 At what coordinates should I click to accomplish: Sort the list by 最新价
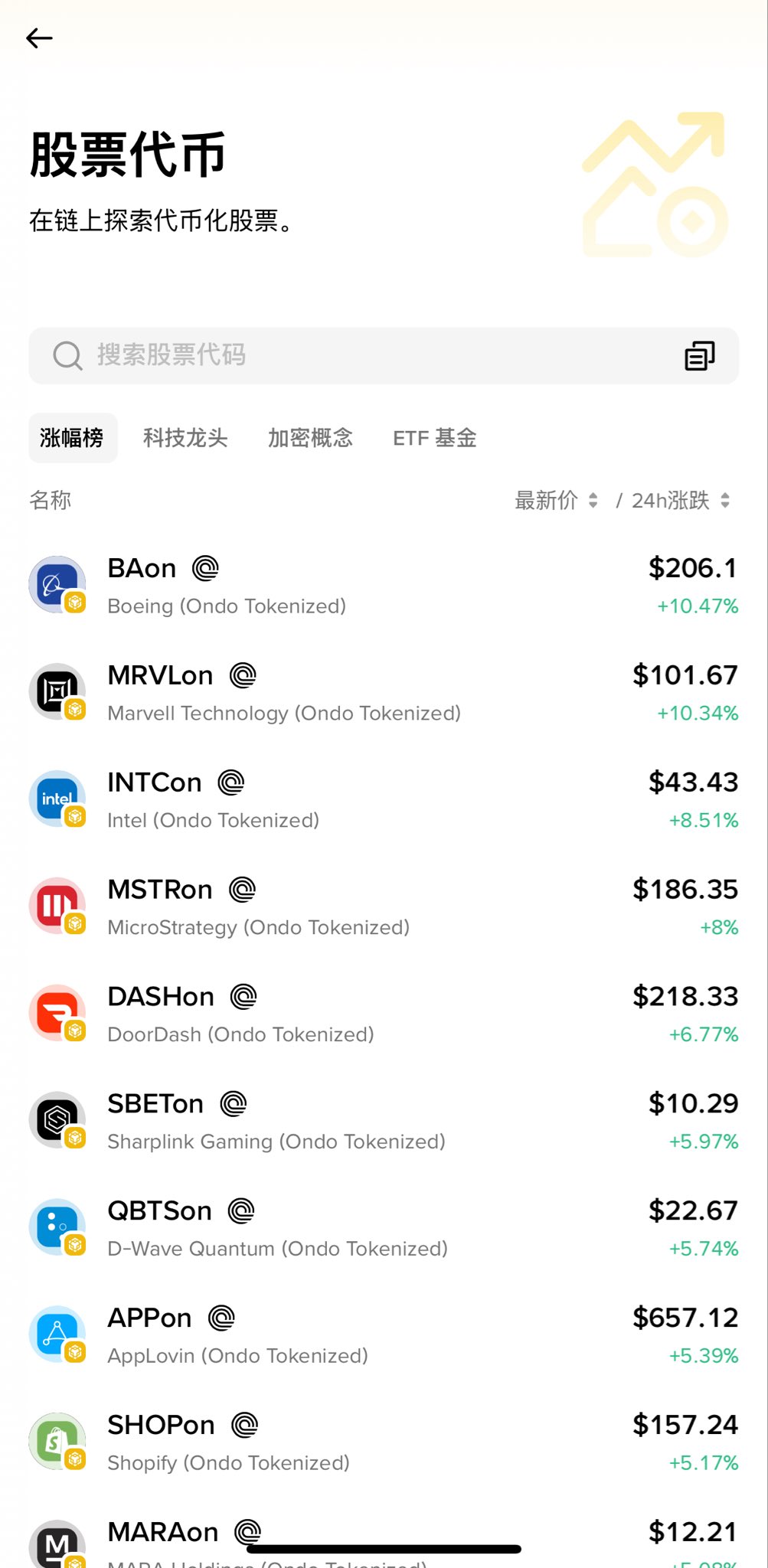tap(556, 501)
